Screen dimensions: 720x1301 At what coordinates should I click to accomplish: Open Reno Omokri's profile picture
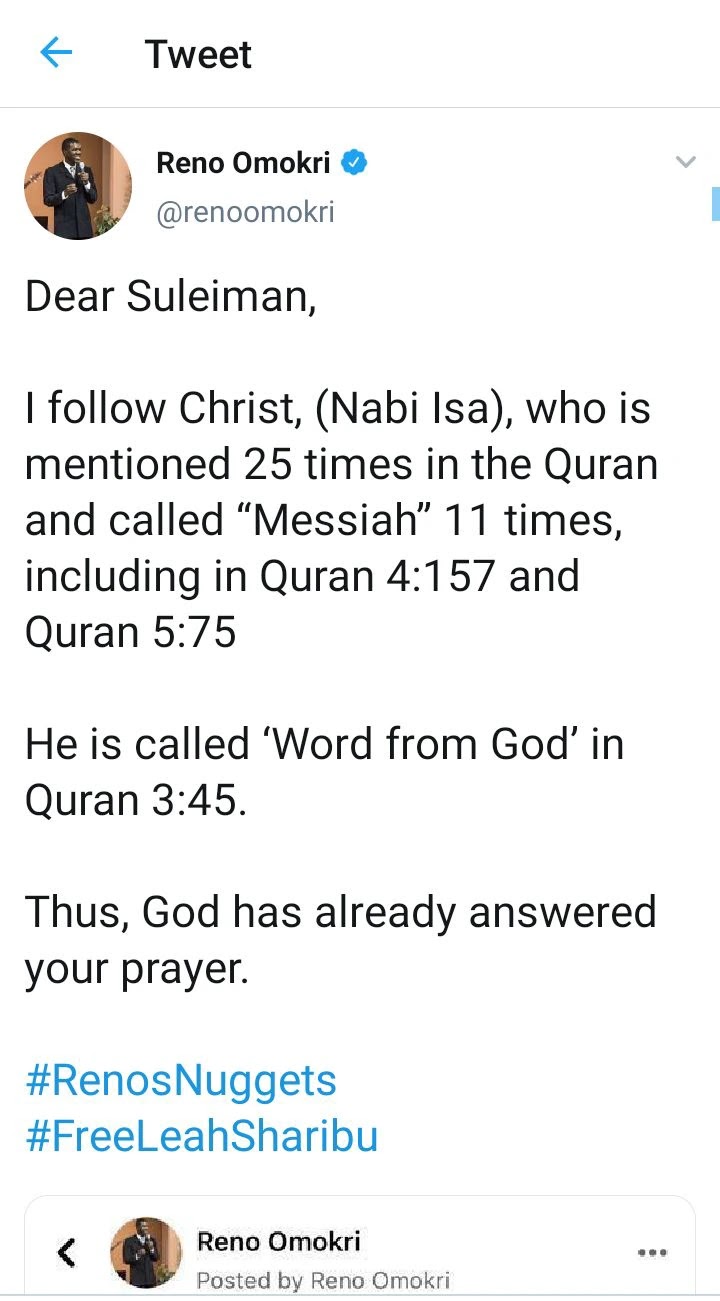78,186
